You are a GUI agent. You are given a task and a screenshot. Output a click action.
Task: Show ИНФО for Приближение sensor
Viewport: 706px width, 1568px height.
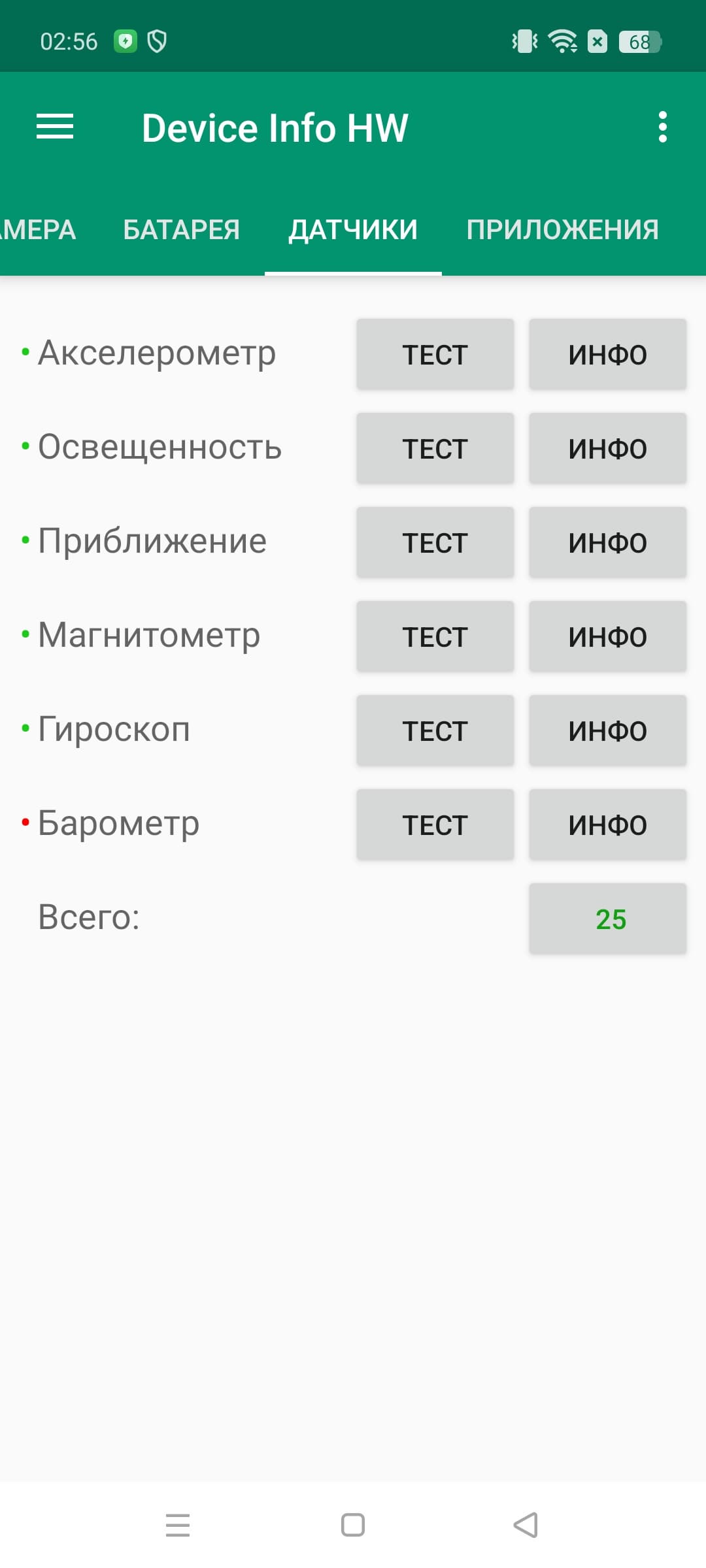pyautogui.click(x=607, y=543)
